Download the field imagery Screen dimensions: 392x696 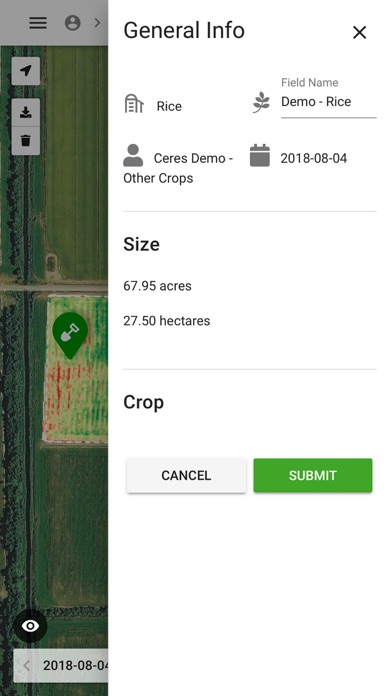coord(26,113)
